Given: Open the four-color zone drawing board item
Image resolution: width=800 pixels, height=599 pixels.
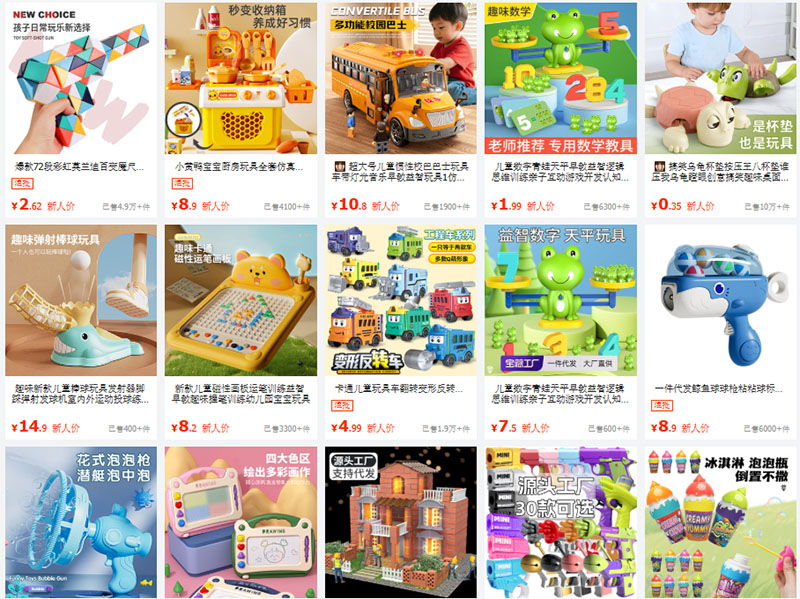Looking at the screenshot, I should (240, 520).
